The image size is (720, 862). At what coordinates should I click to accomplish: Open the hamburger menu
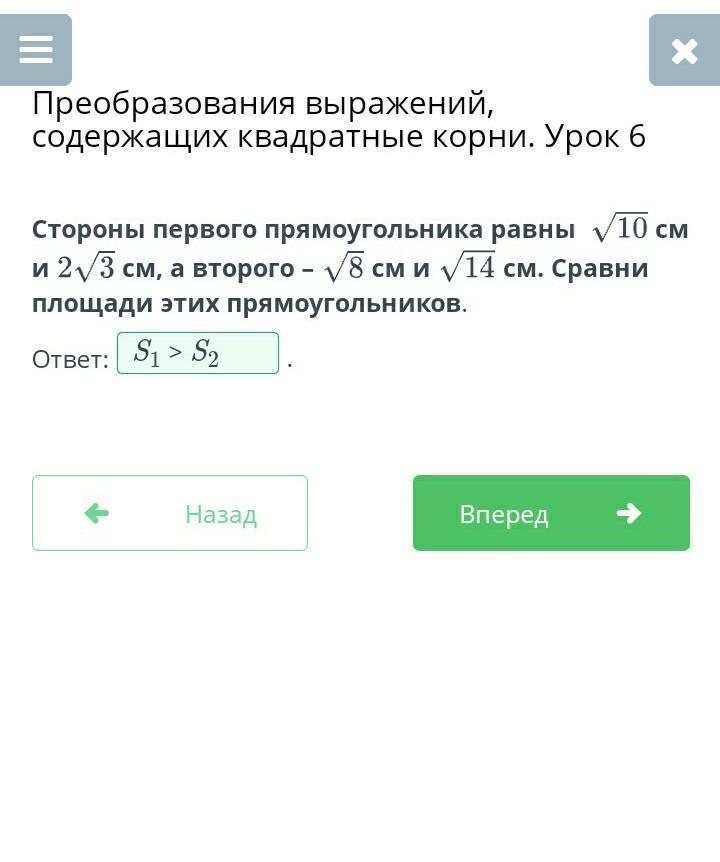tap(36, 50)
